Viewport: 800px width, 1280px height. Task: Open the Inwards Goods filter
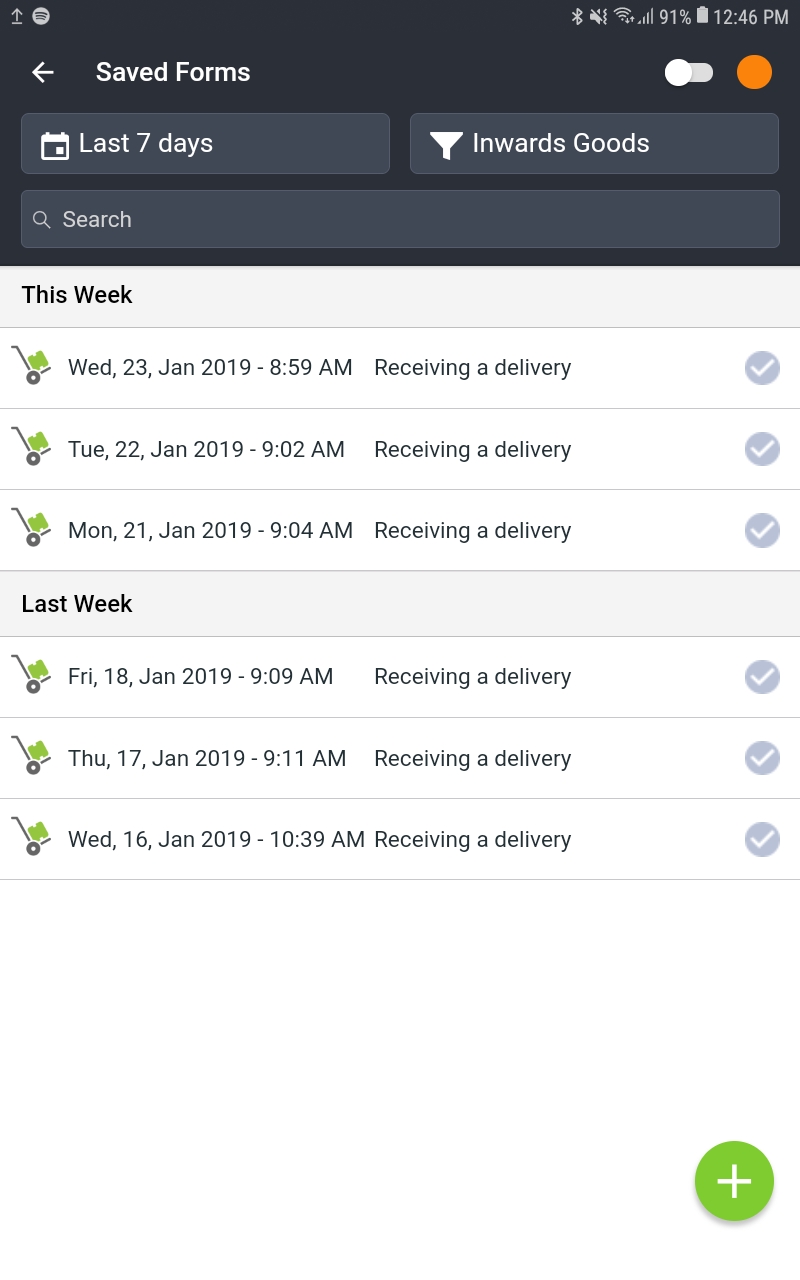click(594, 144)
